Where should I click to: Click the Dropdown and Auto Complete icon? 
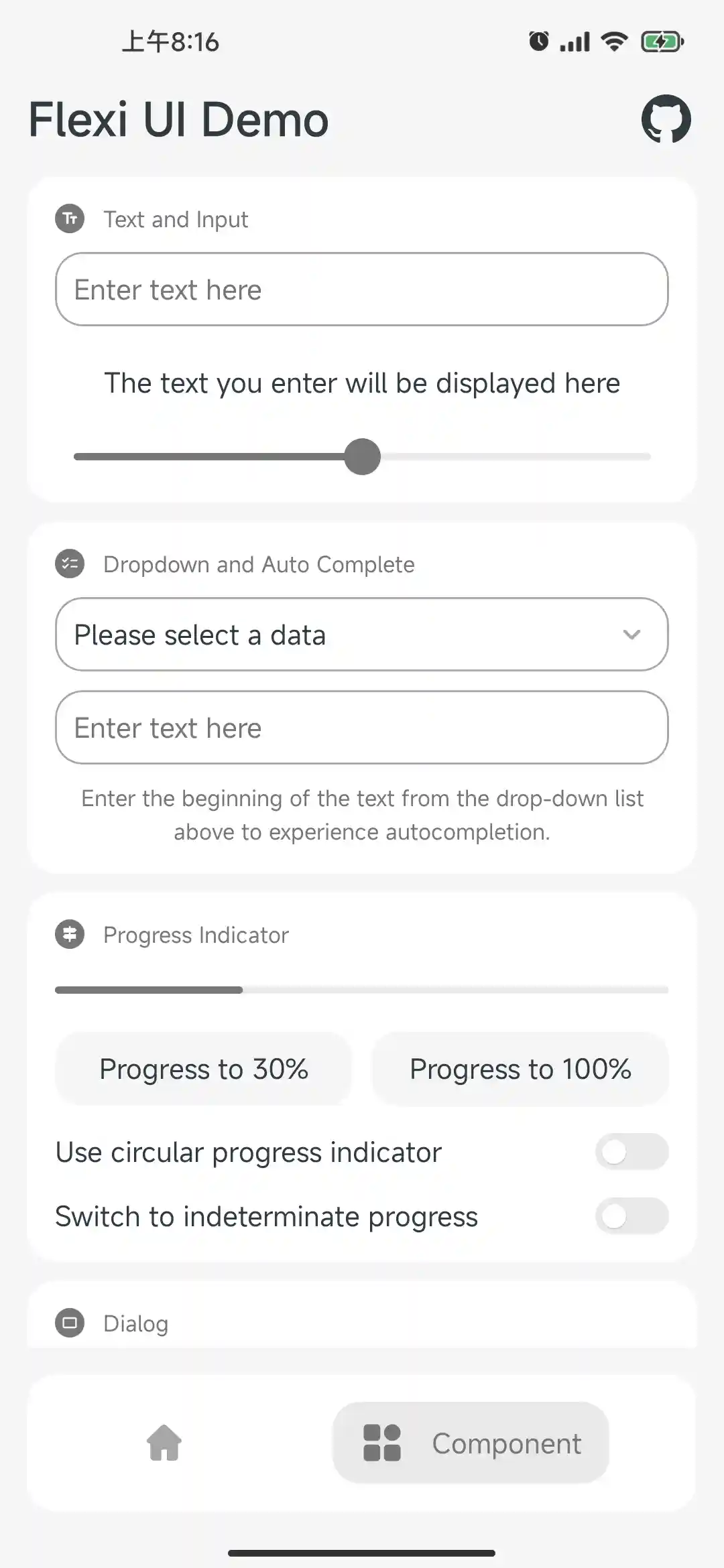tap(70, 564)
